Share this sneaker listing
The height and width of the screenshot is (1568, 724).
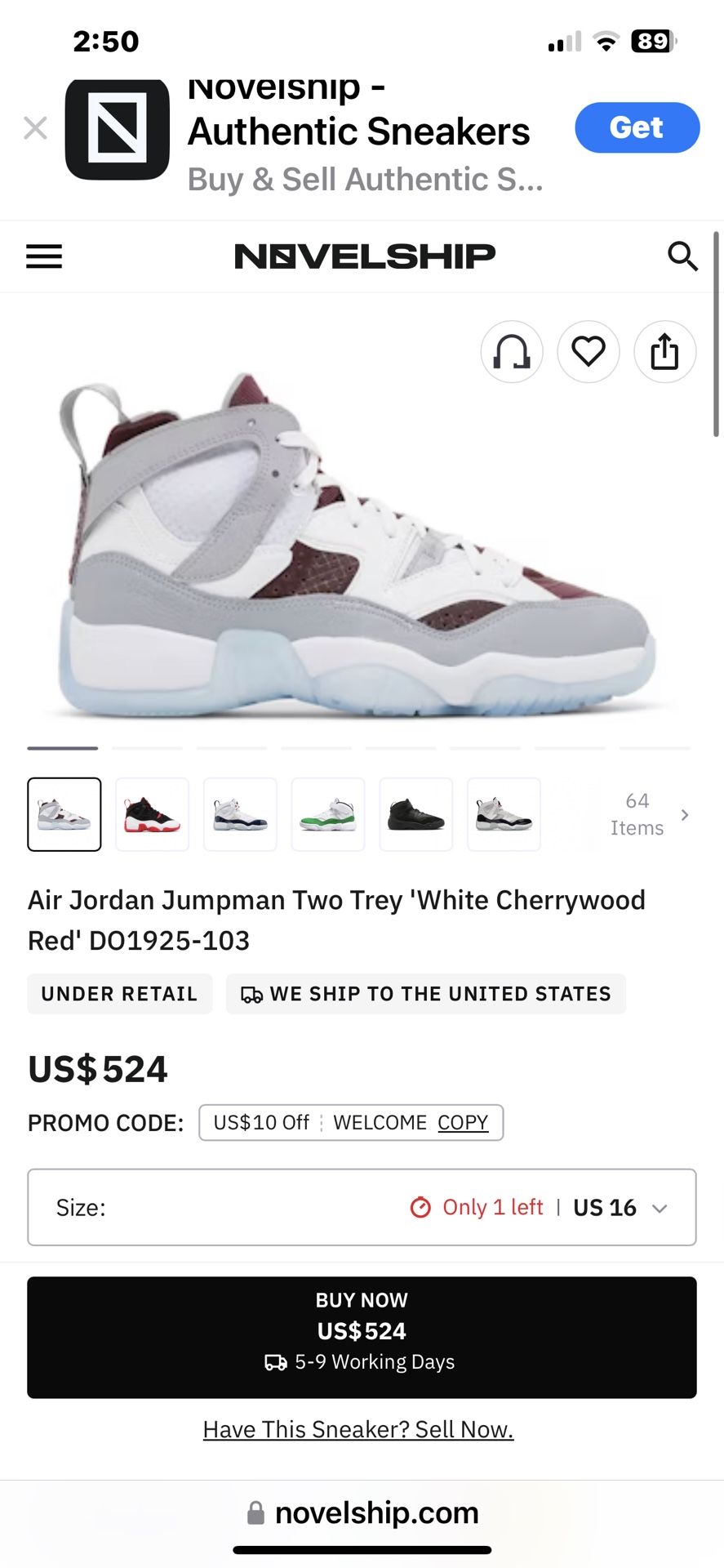[x=664, y=352]
